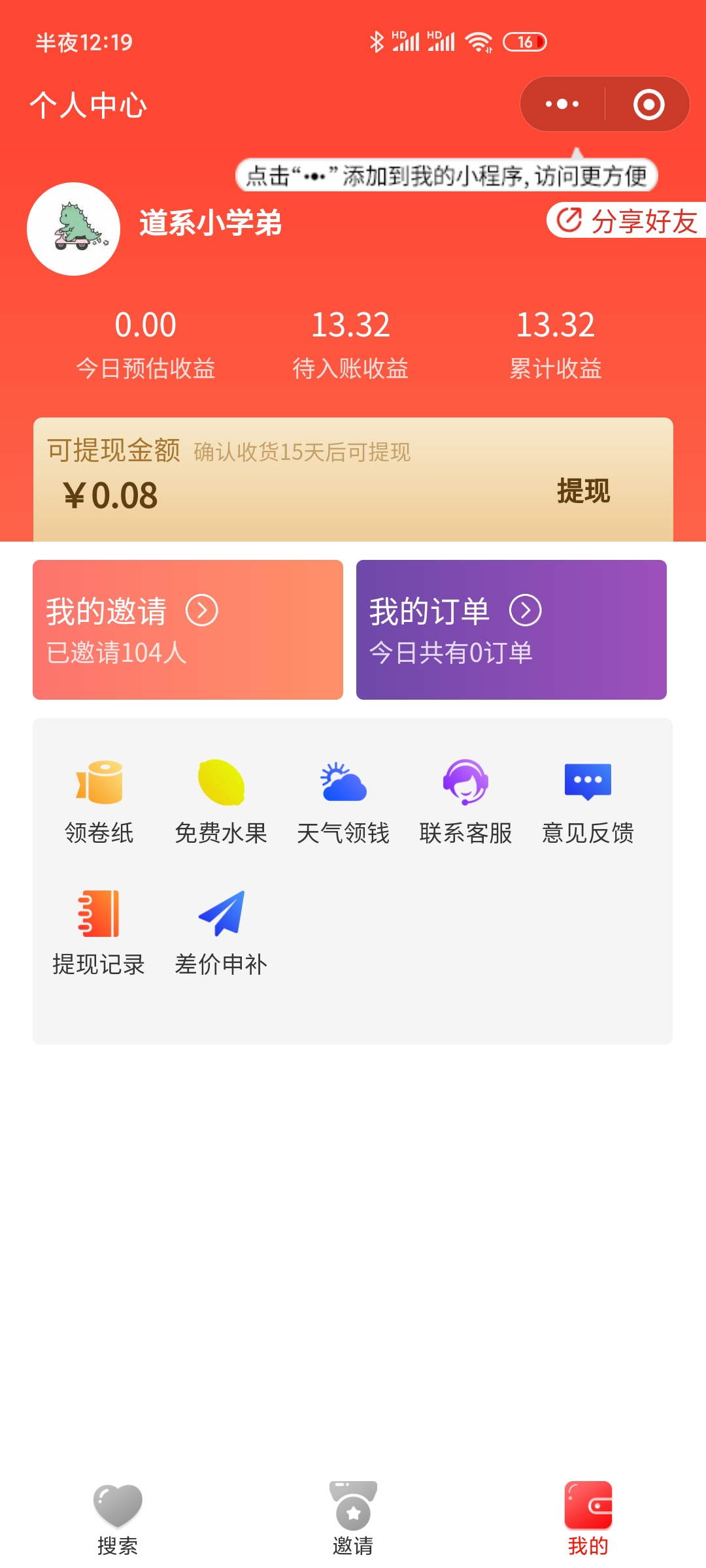Tap the dinosaur profile avatar
The height and width of the screenshot is (1568, 706).
(x=74, y=229)
